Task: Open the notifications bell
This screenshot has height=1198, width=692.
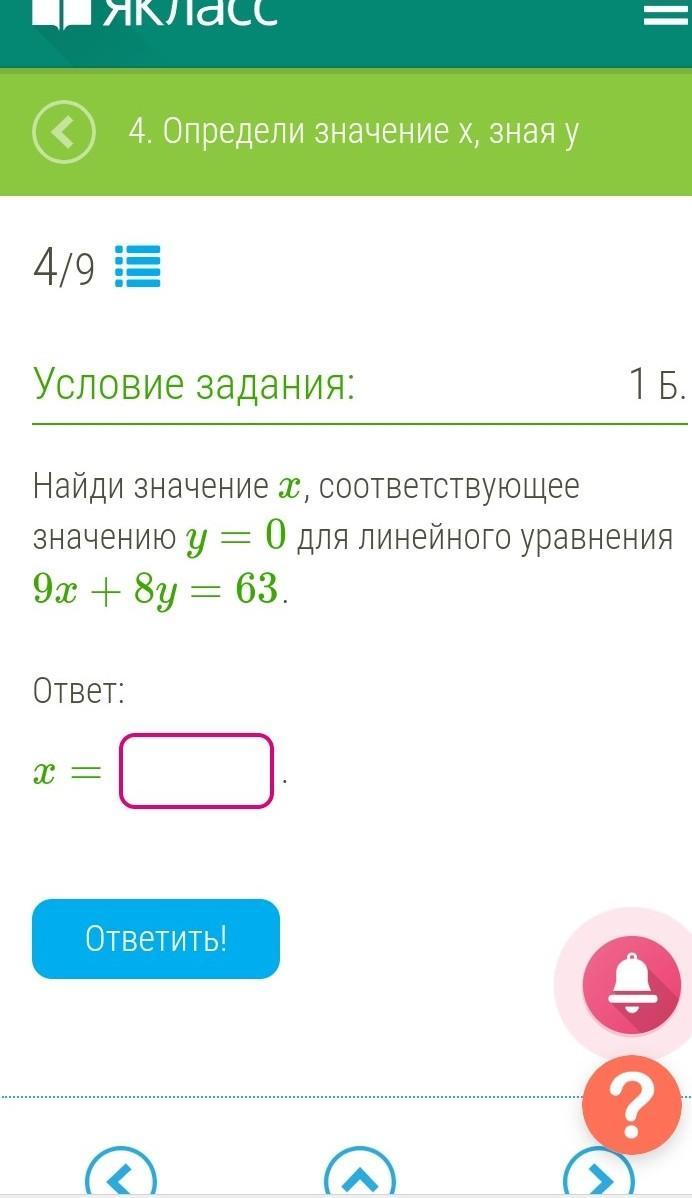Action: tap(631, 984)
